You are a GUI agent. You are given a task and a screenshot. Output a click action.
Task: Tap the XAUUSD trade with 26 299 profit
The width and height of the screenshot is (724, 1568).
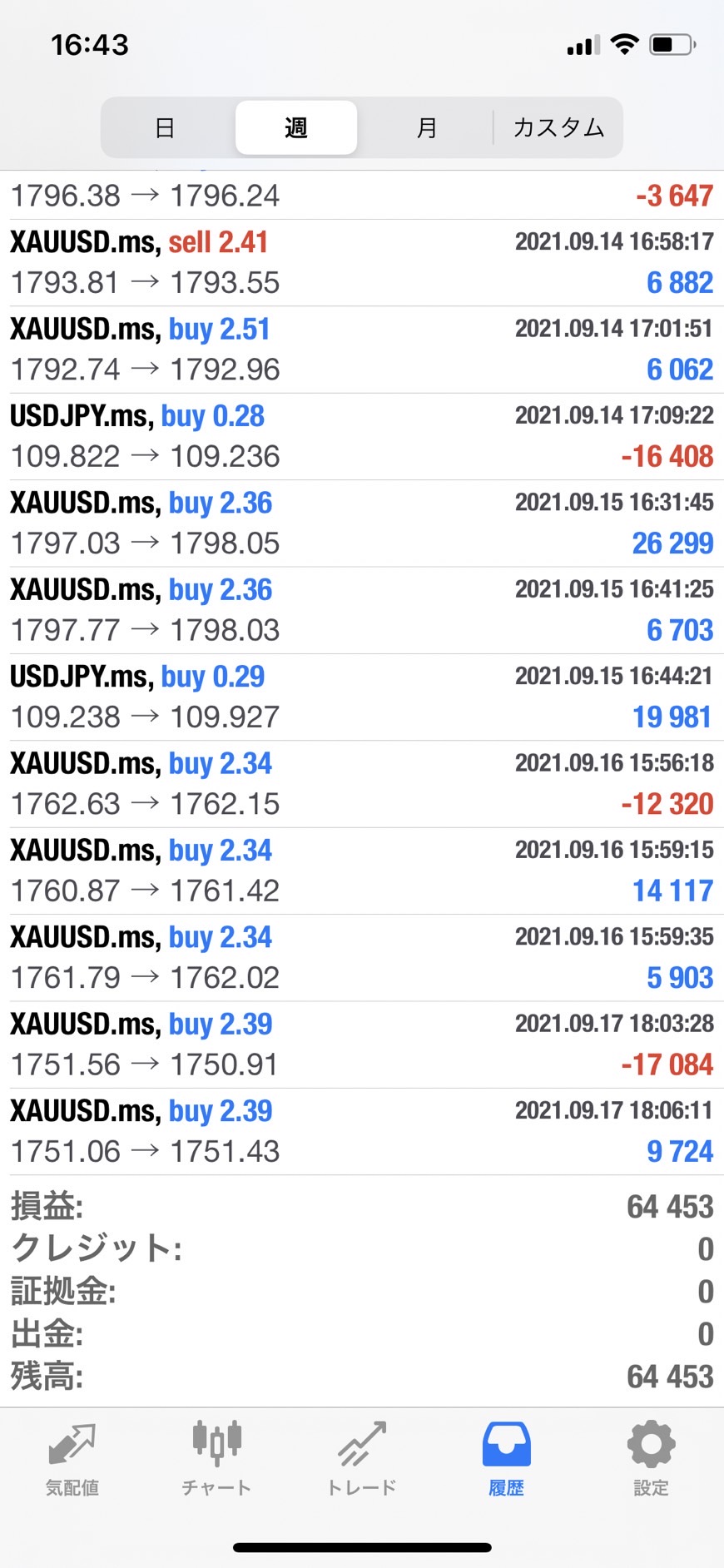[362, 523]
